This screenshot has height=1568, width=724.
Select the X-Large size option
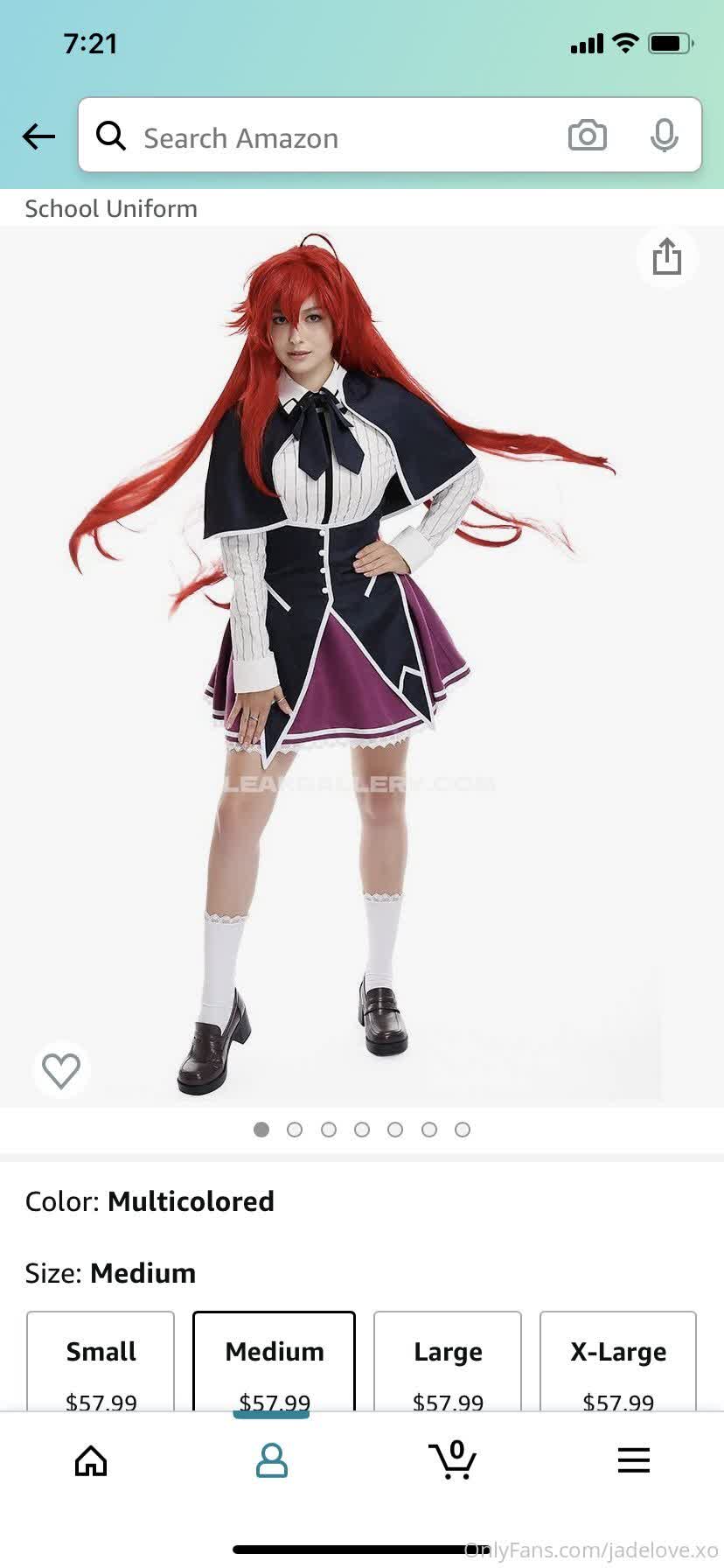618,1363
